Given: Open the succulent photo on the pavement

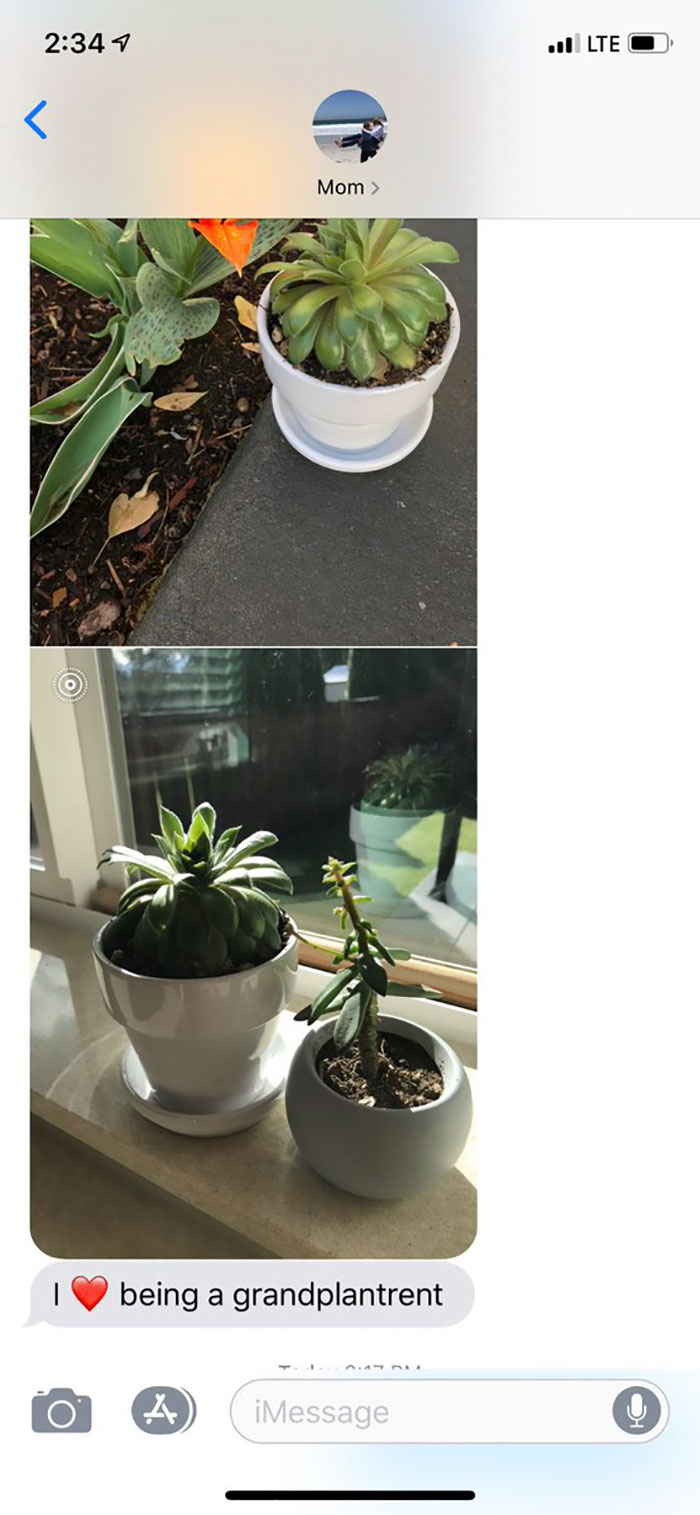Looking at the screenshot, I should [253, 431].
